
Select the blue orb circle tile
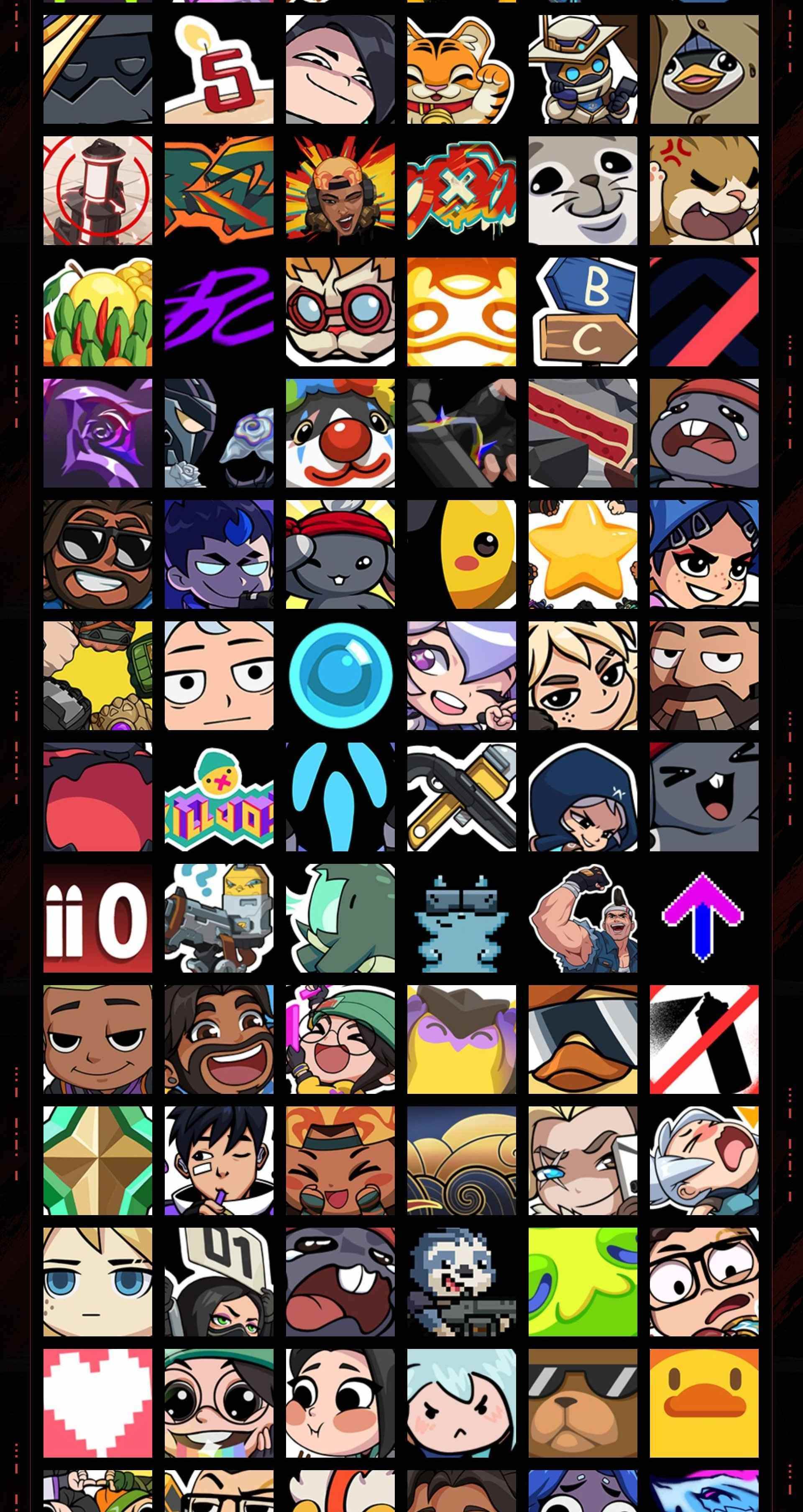click(x=340, y=676)
